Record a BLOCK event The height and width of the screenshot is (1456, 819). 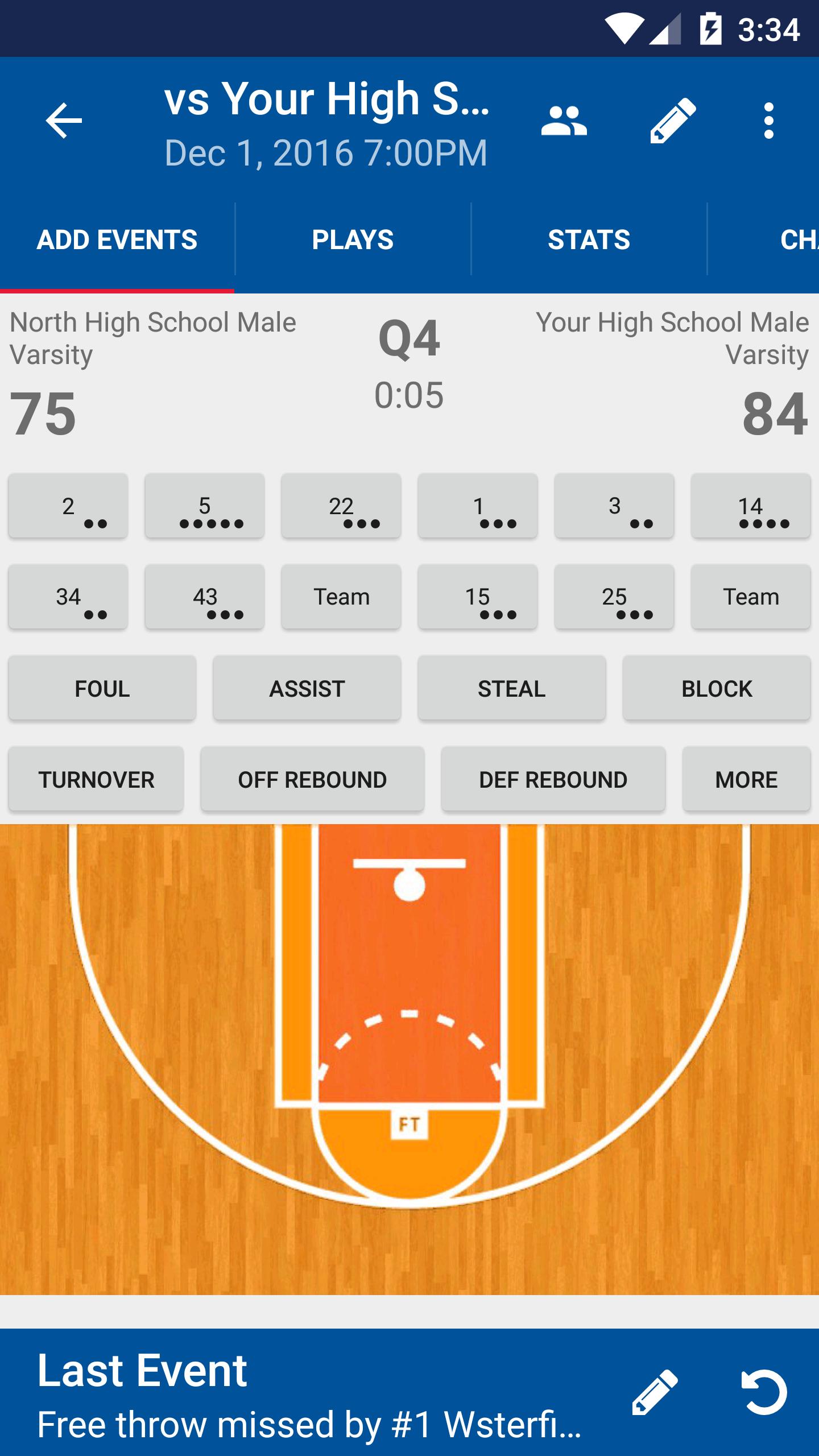(716, 688)
